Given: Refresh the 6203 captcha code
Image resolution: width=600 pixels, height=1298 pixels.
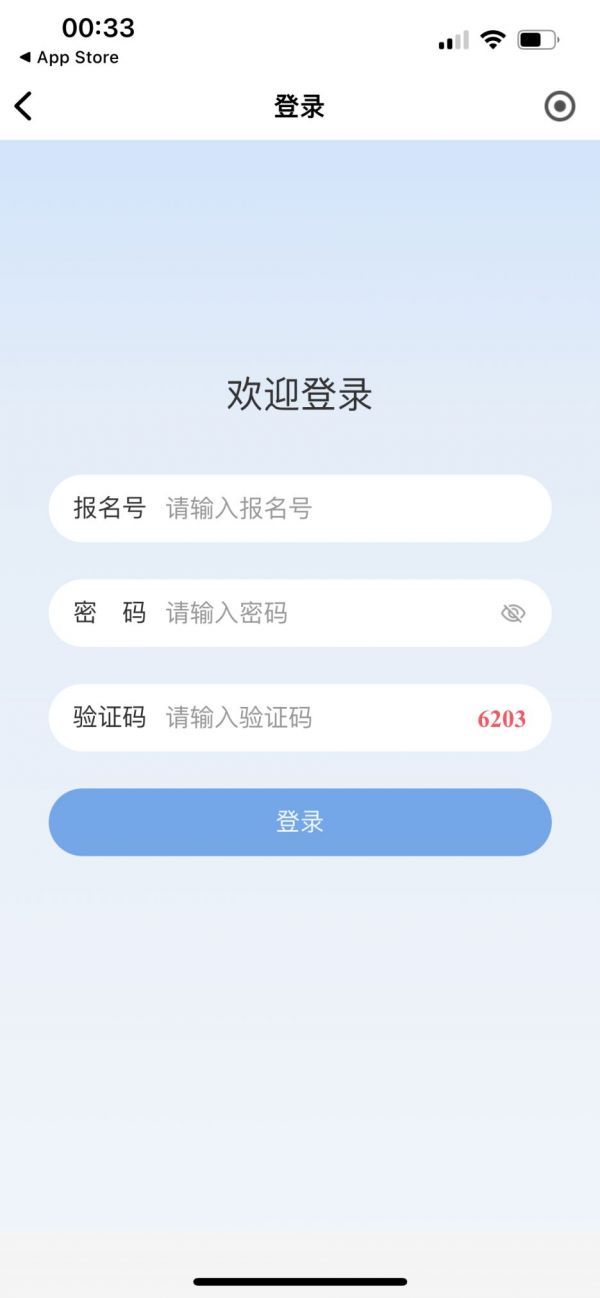Looking at the screenshot, I should click(501, 718).
